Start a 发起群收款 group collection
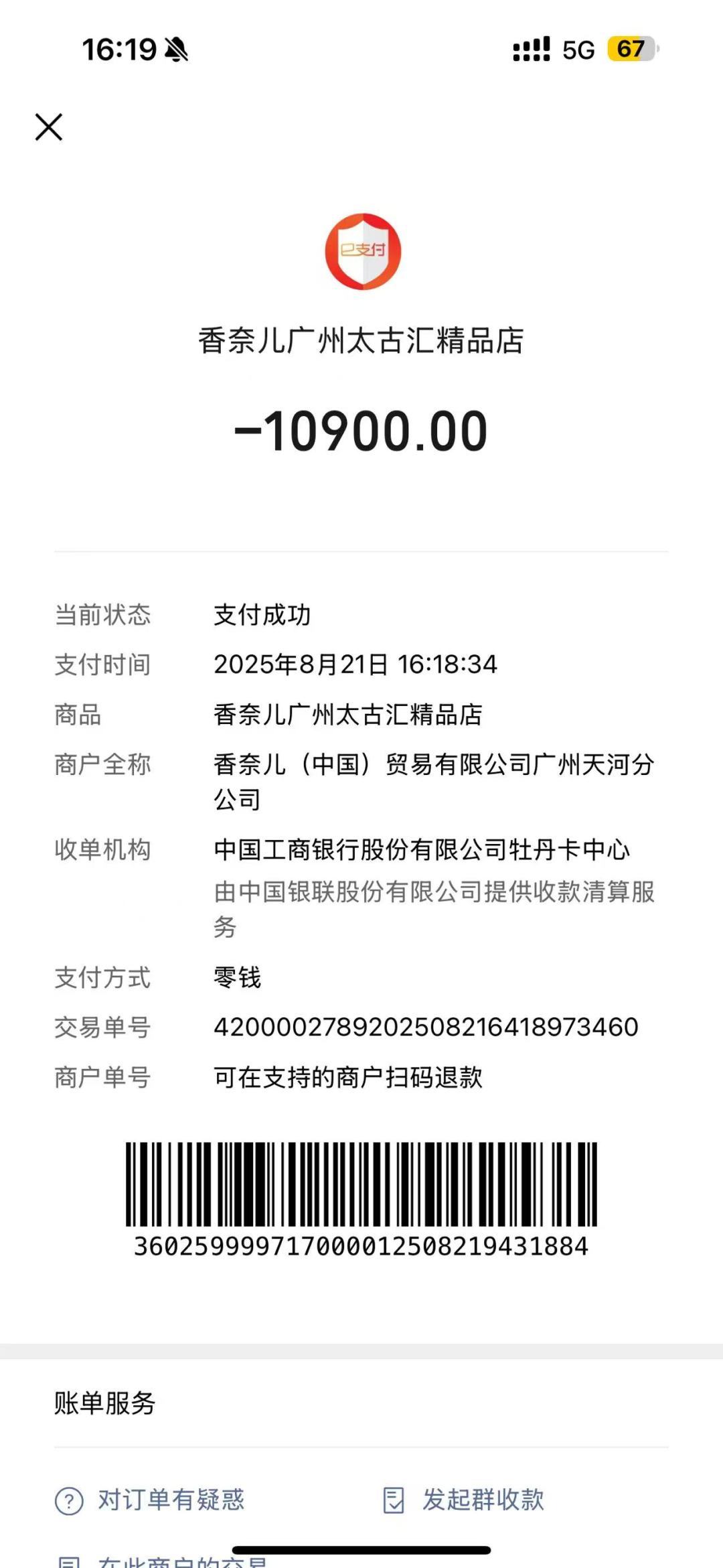This screenshot has height=1568, width=723. point(463,1500)
